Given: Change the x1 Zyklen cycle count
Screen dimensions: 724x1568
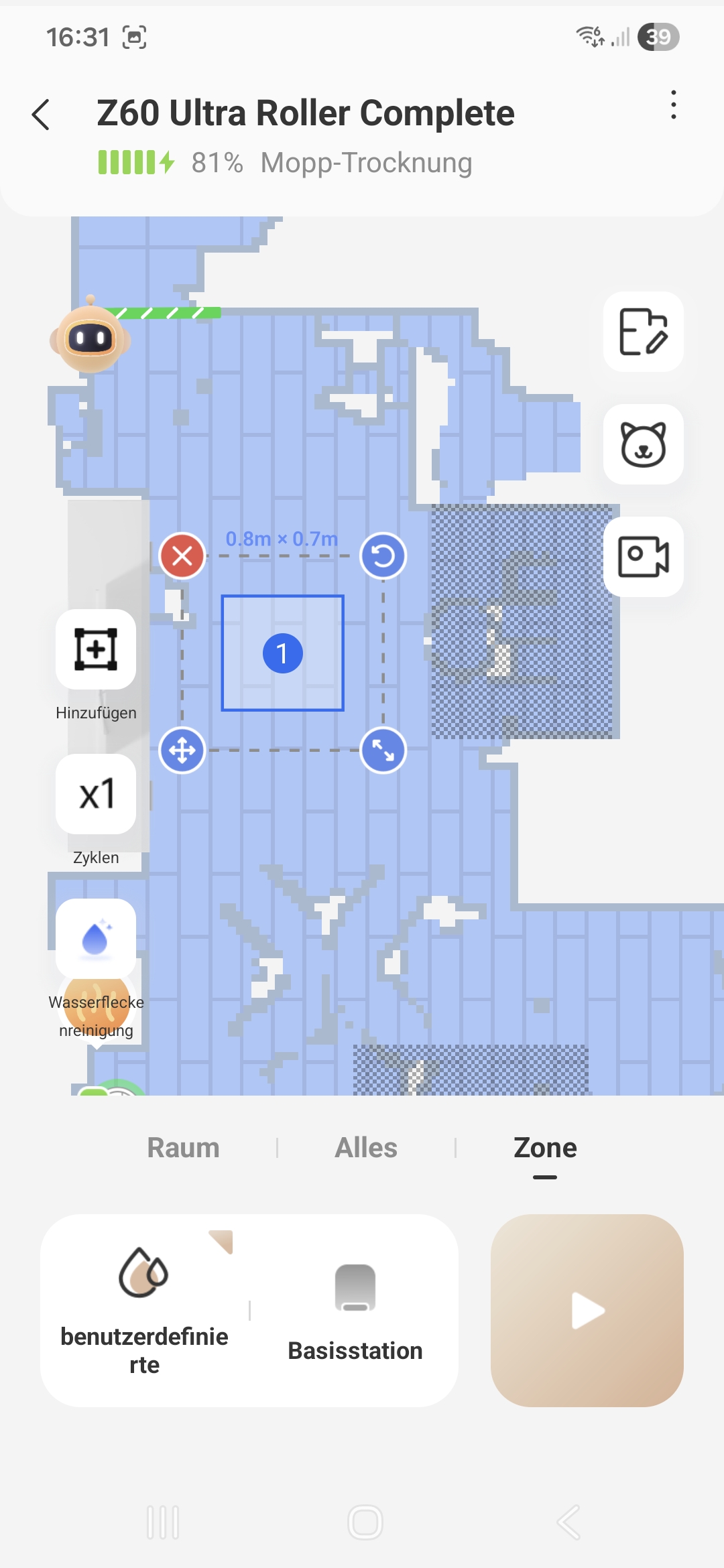Looking at the screenshot, I should point(96,795).
